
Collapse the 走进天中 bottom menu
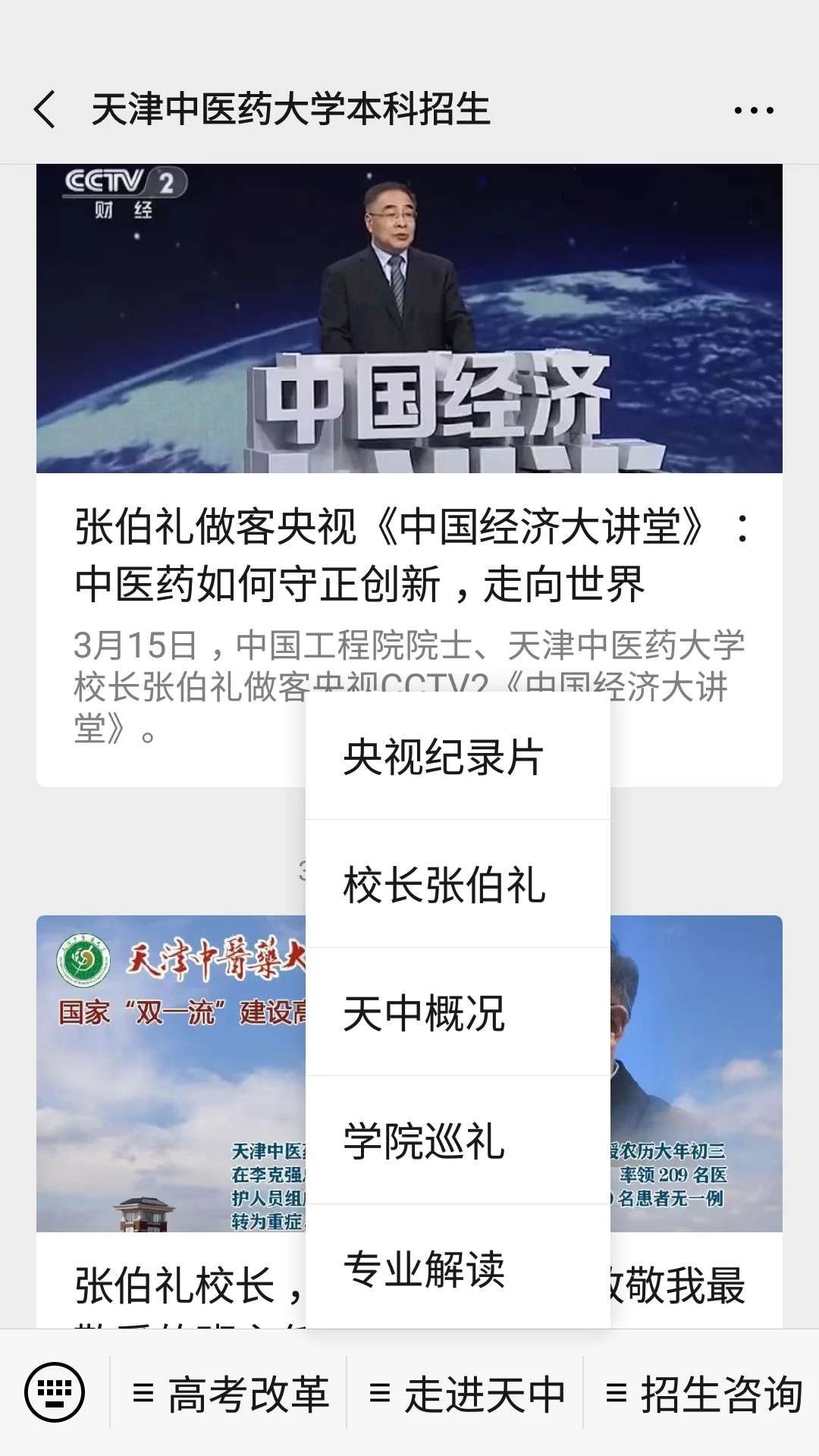[x=466, y=1394]
